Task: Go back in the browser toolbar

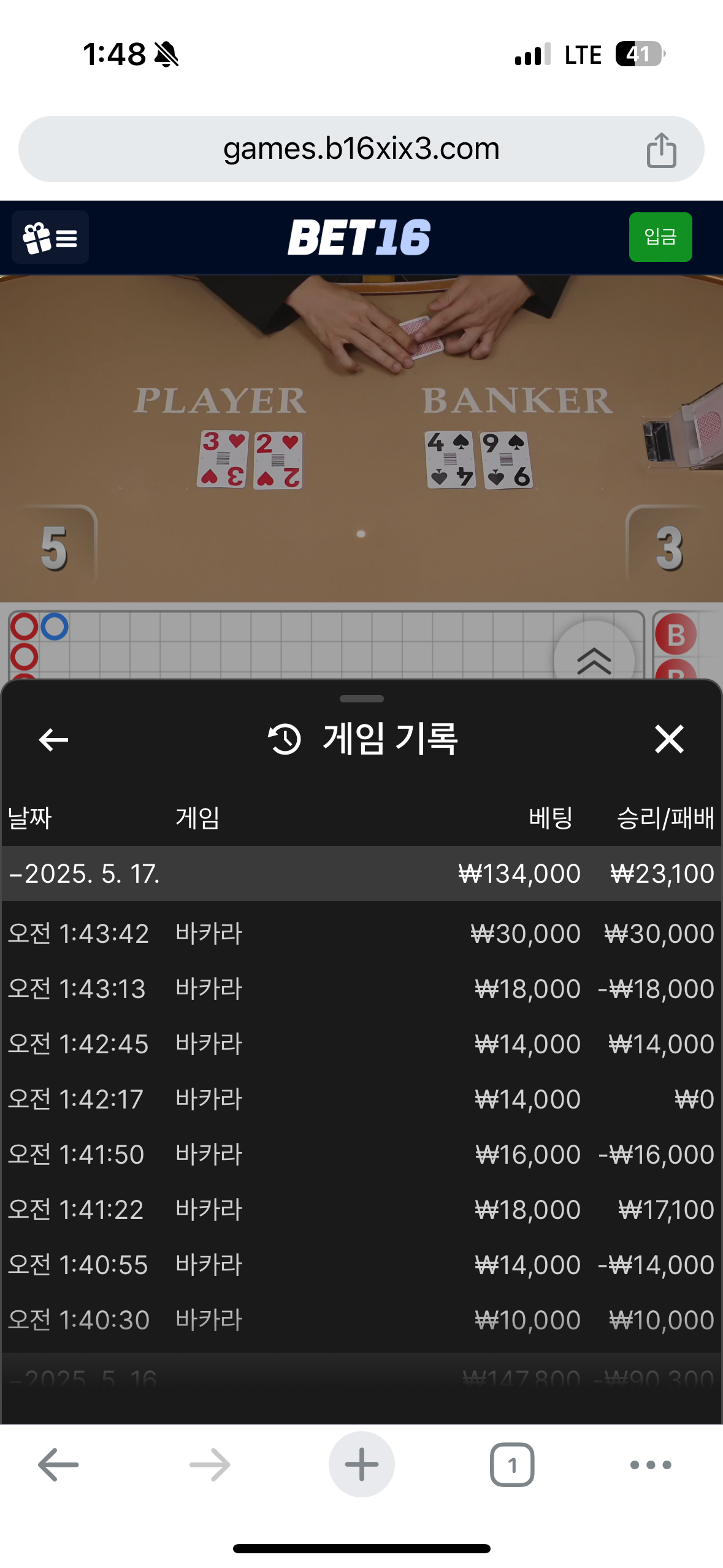Action: 58,1465
